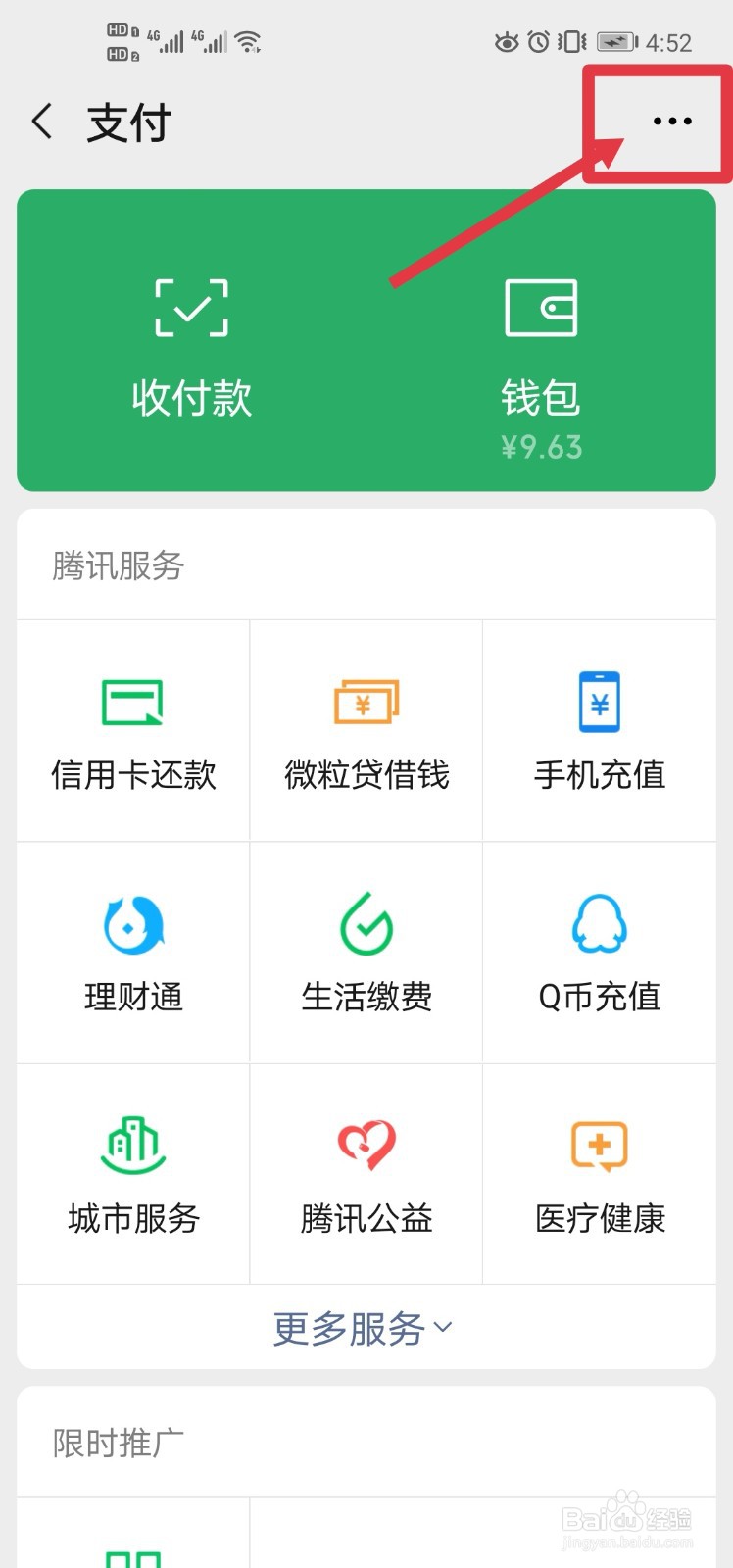The image size is (733, 1568).
Task: Check the wallet balance ¥9.63 link
Action: pyautogui.click(x=540, y=446)
